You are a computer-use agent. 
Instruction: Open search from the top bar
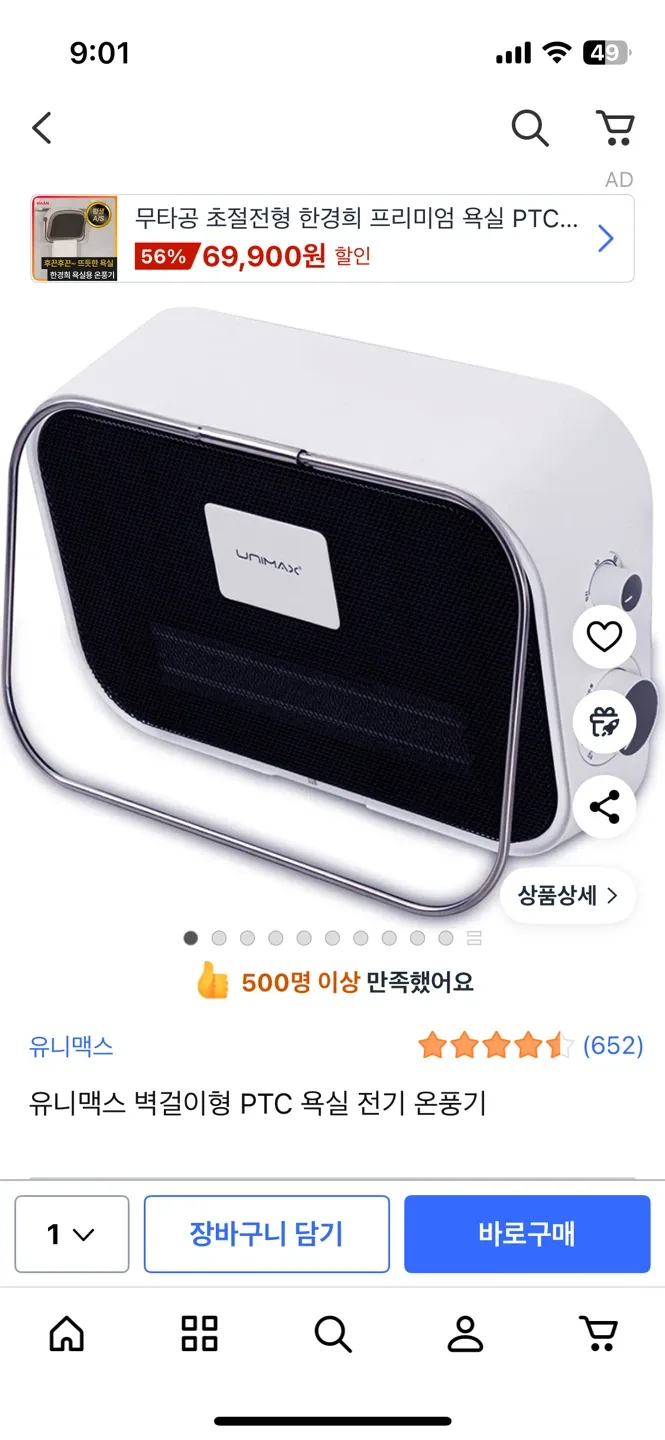click(x=530, y=128)
